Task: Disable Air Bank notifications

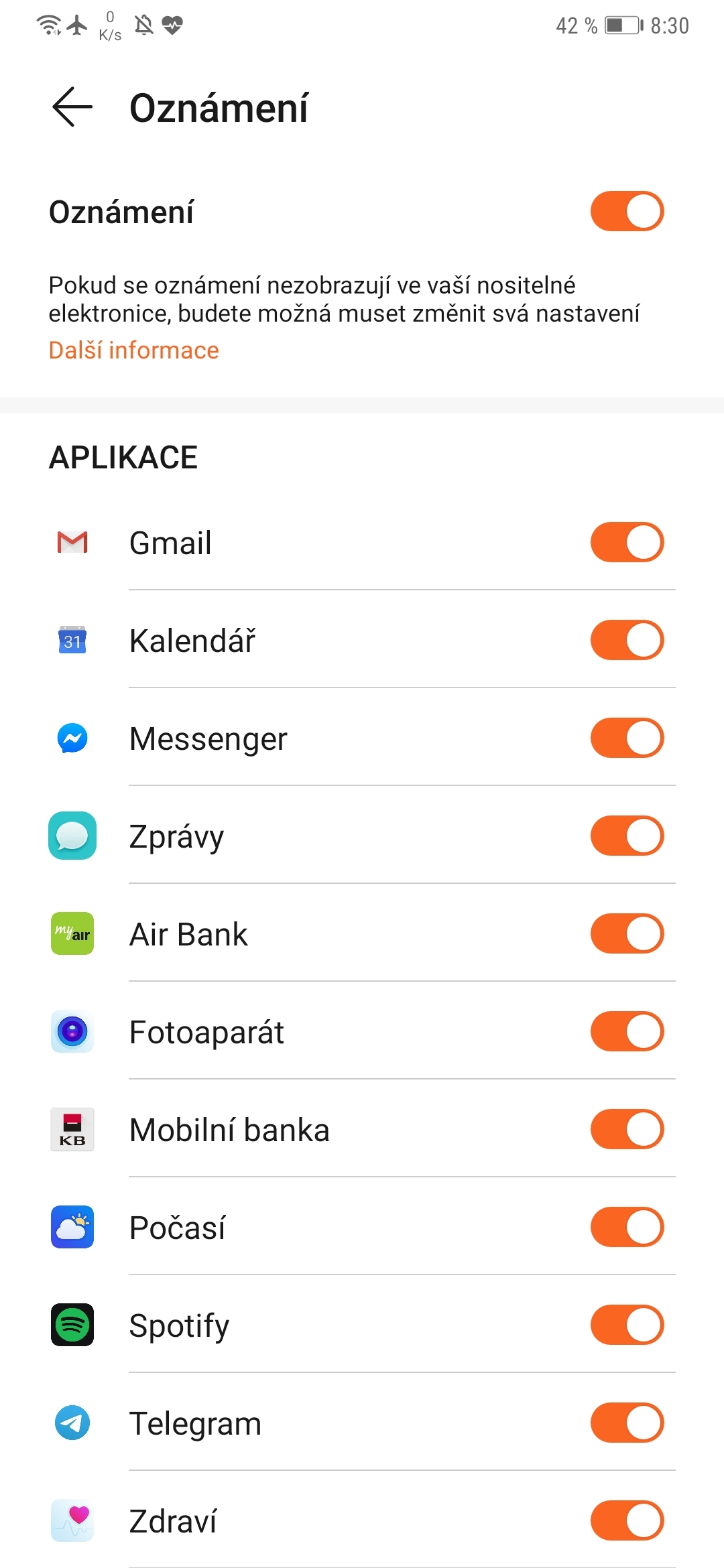Action: click(x=627, y=933)
